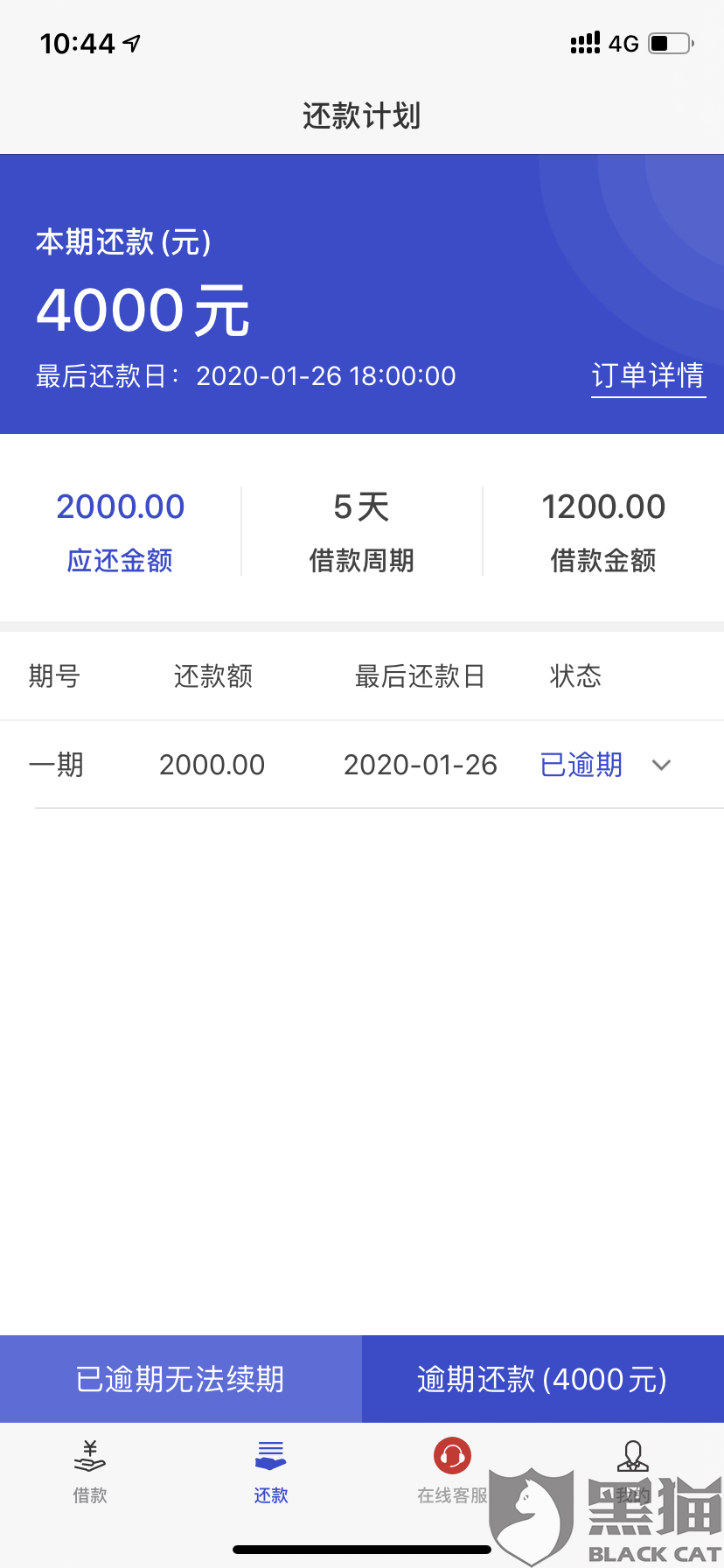Select the 还款 repayment hand icon
The width and height of the screenshot is (724, 1568).
tap(269, 1454)
